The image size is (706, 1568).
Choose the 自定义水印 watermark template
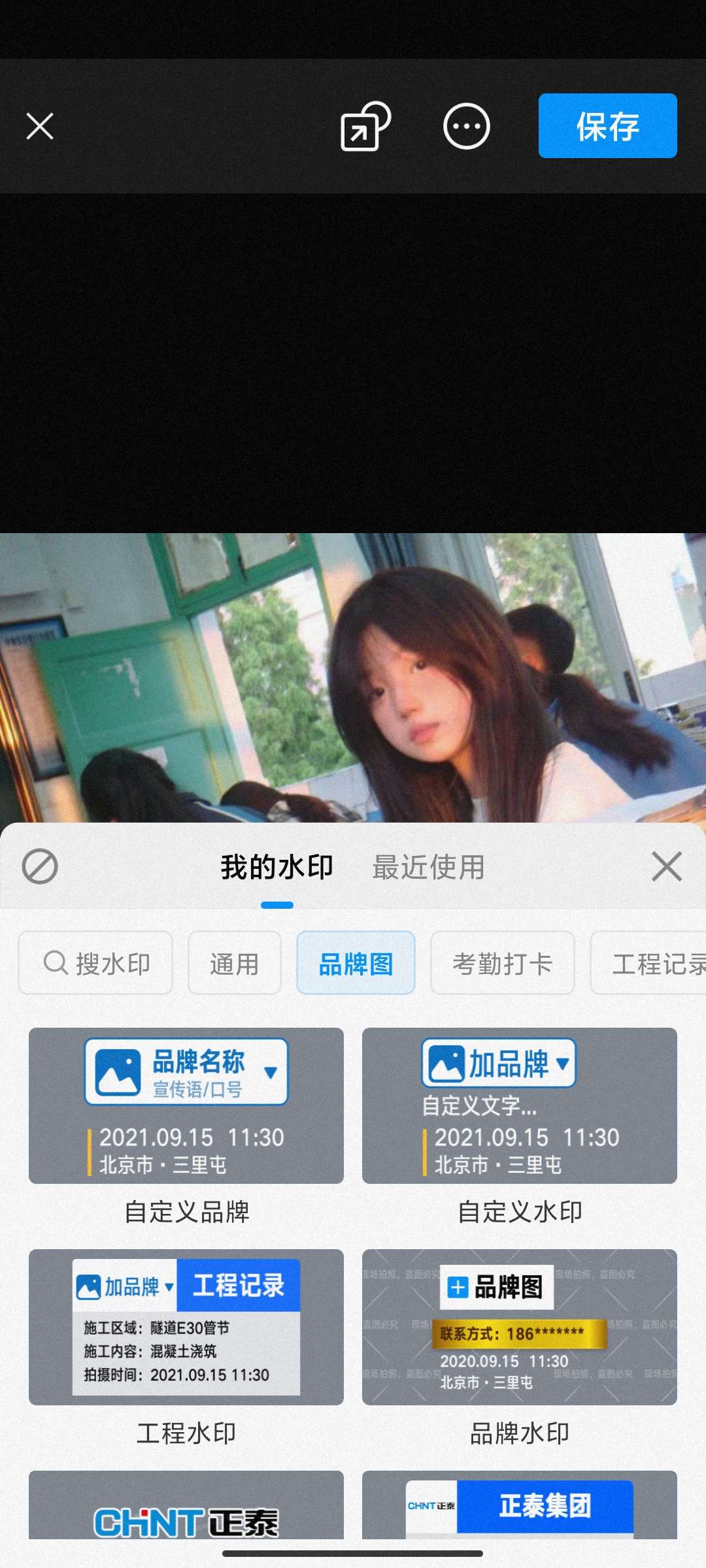click(520, 1105)
